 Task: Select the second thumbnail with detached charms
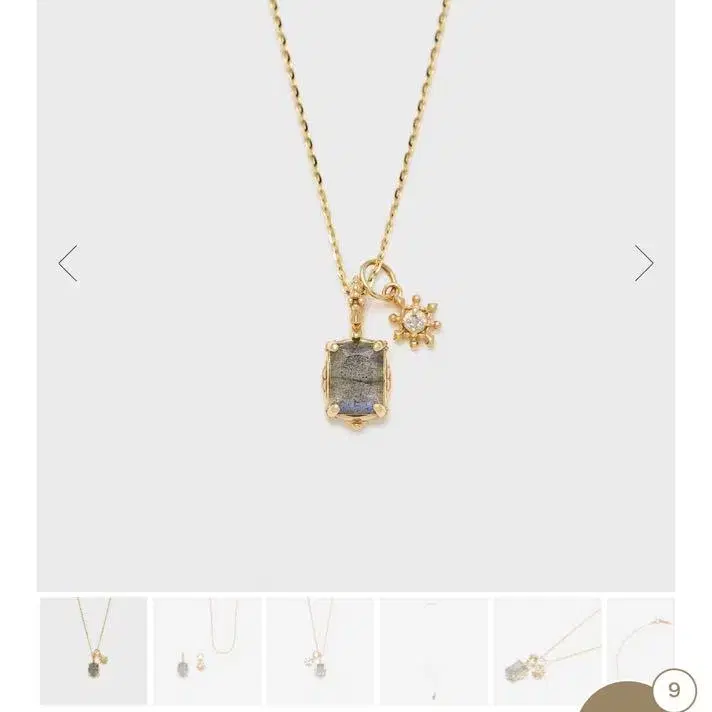[x=207, y=651]
